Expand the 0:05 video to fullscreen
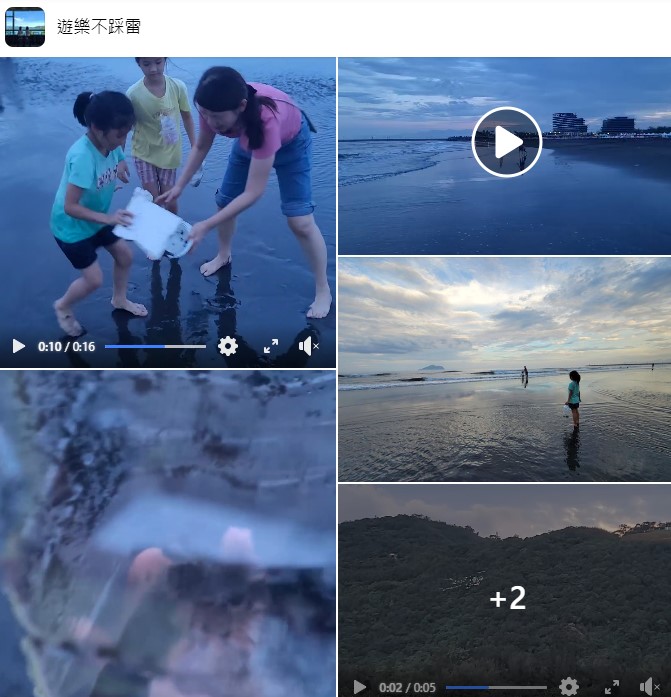 612,687
